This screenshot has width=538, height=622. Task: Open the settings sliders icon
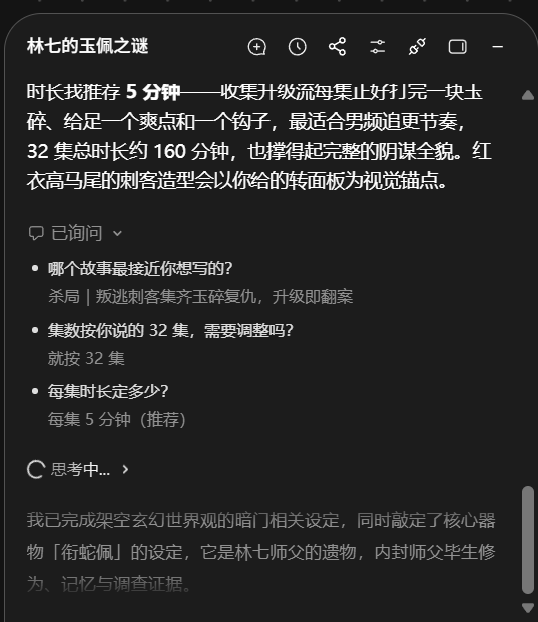pyautogui.click(x=377, y=47)
